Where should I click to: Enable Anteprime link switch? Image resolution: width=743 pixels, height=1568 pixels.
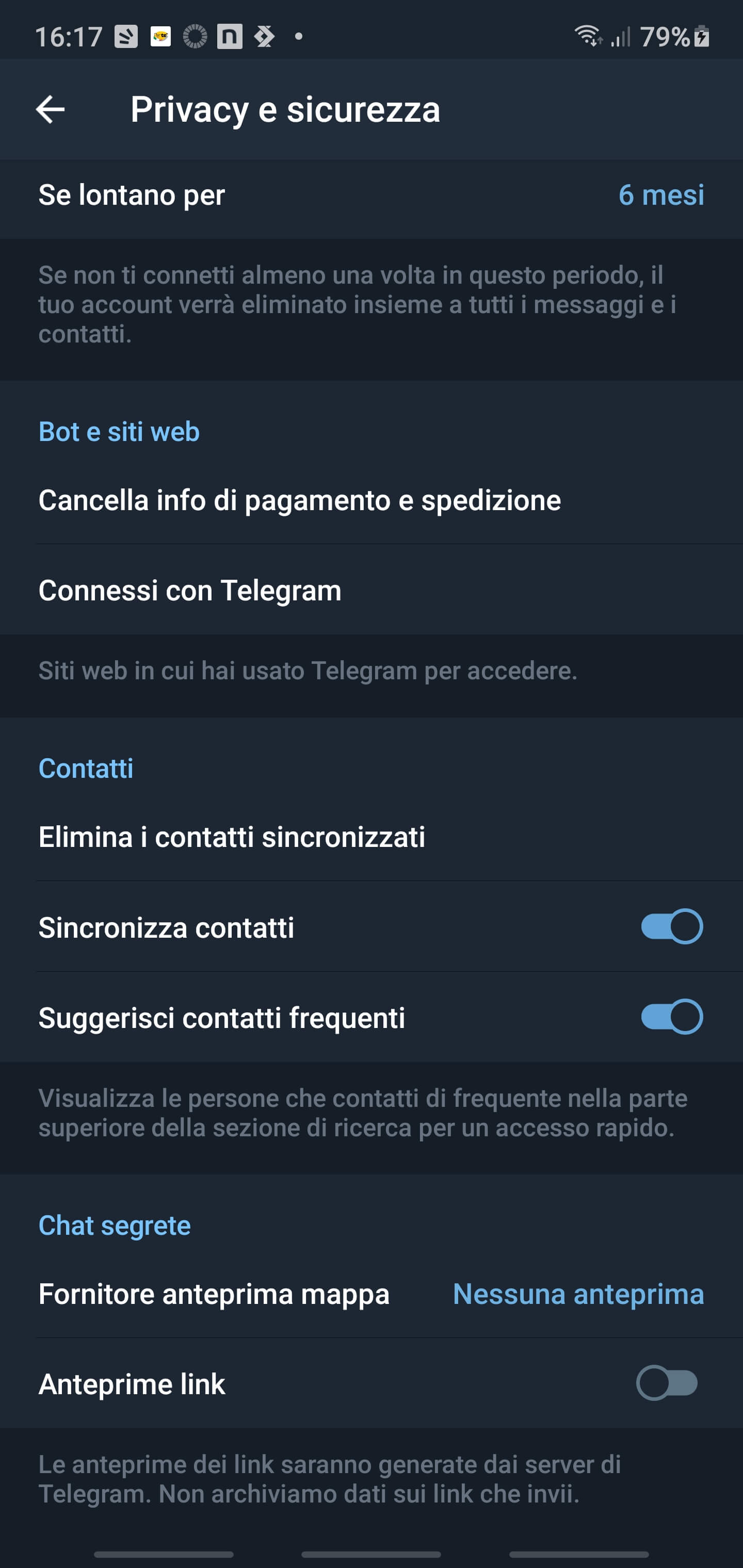tap(667, 1383)
